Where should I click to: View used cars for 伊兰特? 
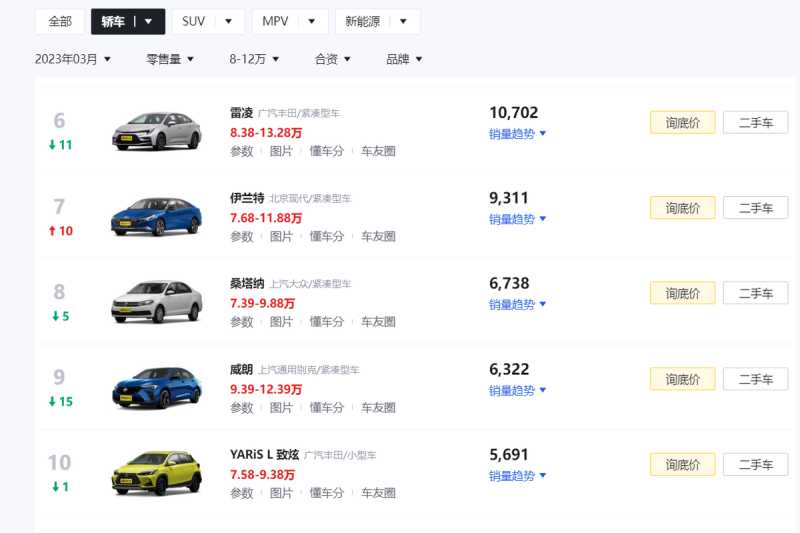coord(755,208)
